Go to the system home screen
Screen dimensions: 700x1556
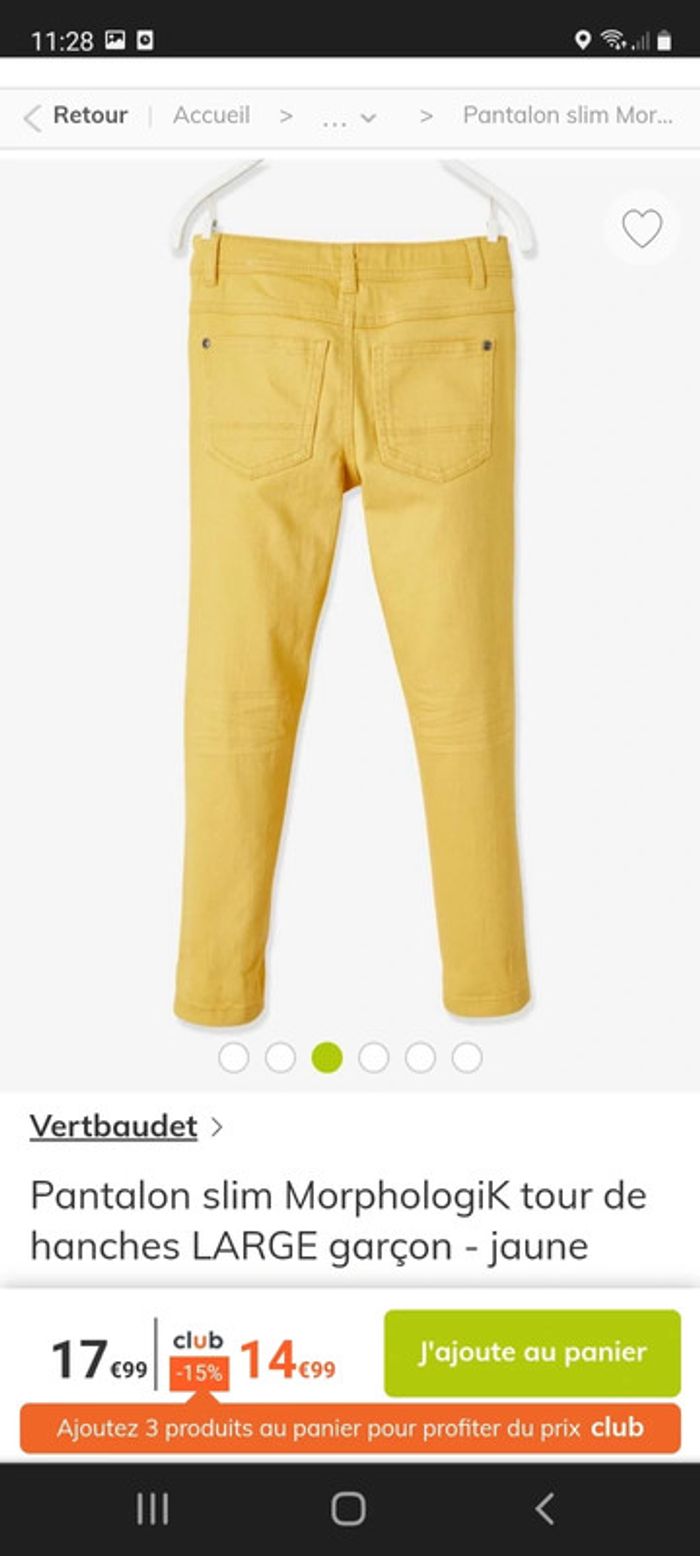point(348,1508)
